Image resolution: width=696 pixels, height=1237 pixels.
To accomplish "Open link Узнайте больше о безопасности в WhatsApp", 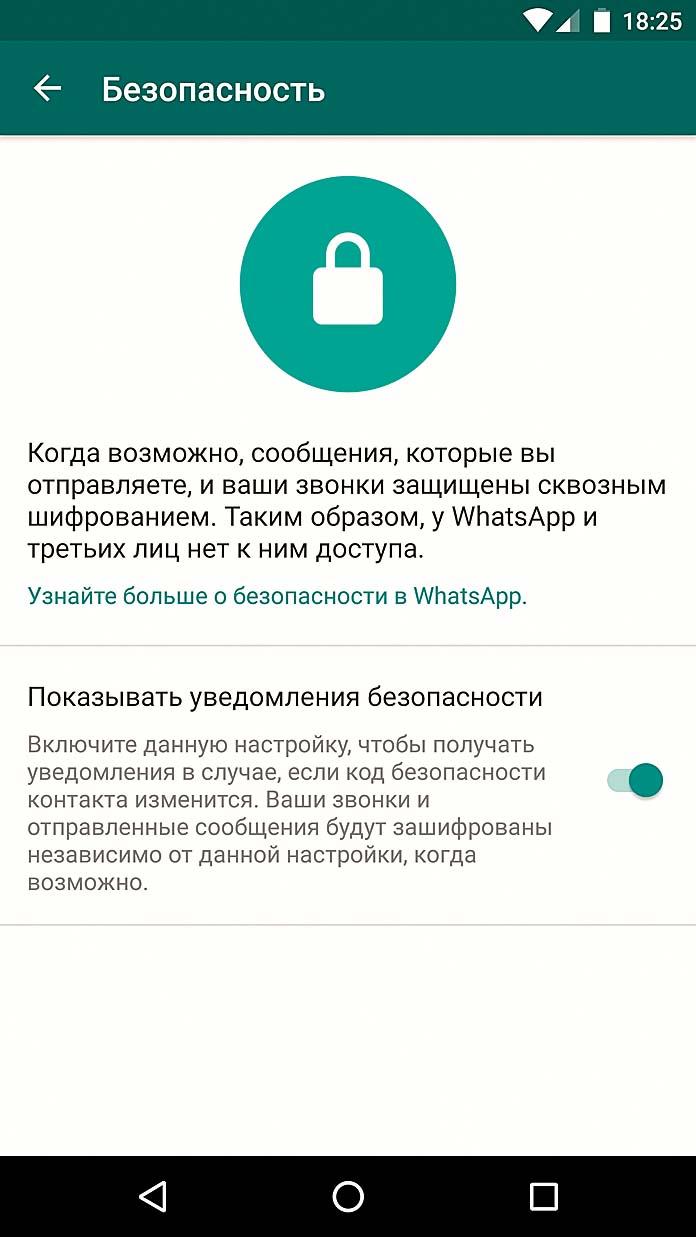I will 277,596.
